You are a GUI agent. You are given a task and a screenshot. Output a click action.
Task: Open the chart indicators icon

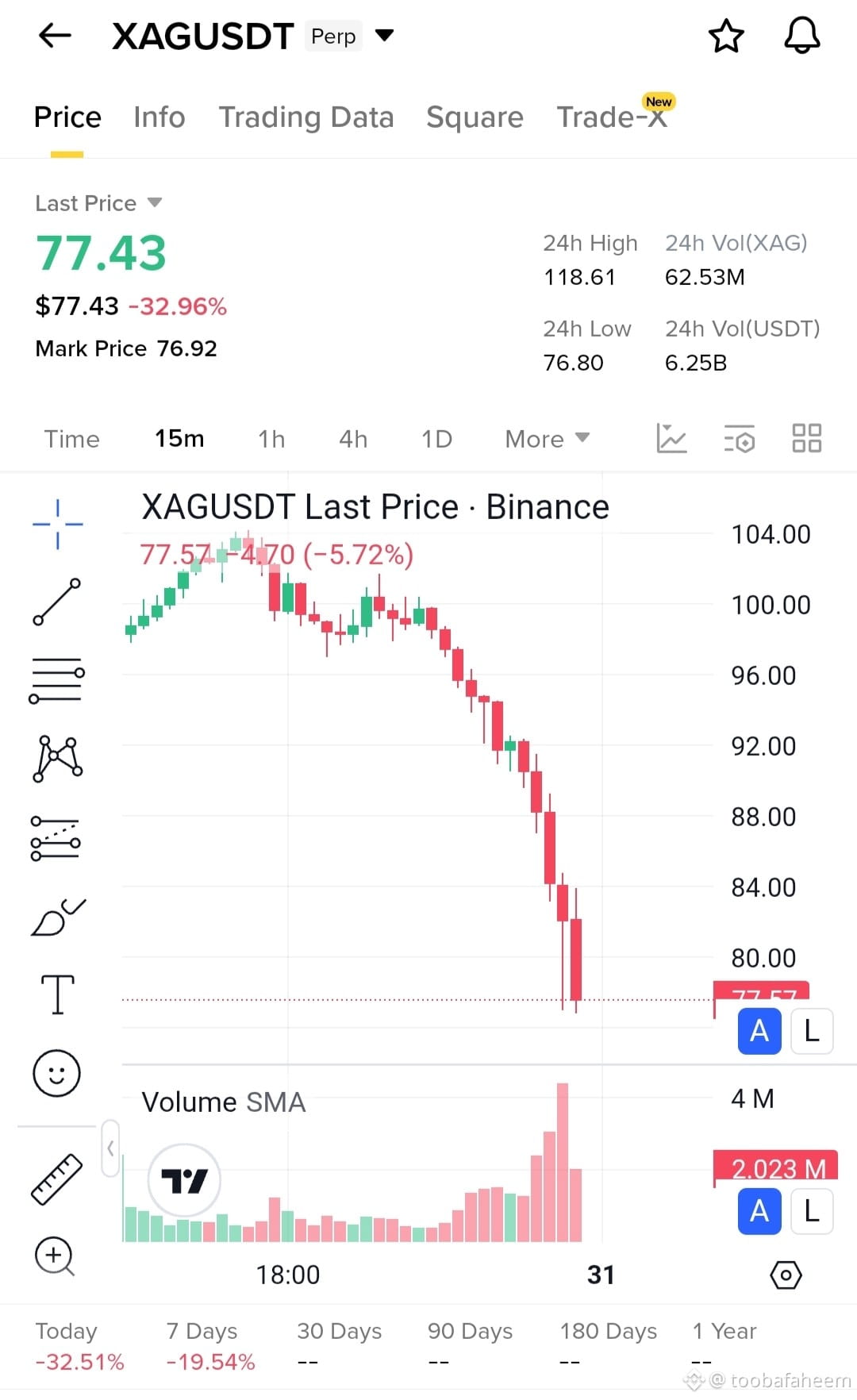click(671, 439)
